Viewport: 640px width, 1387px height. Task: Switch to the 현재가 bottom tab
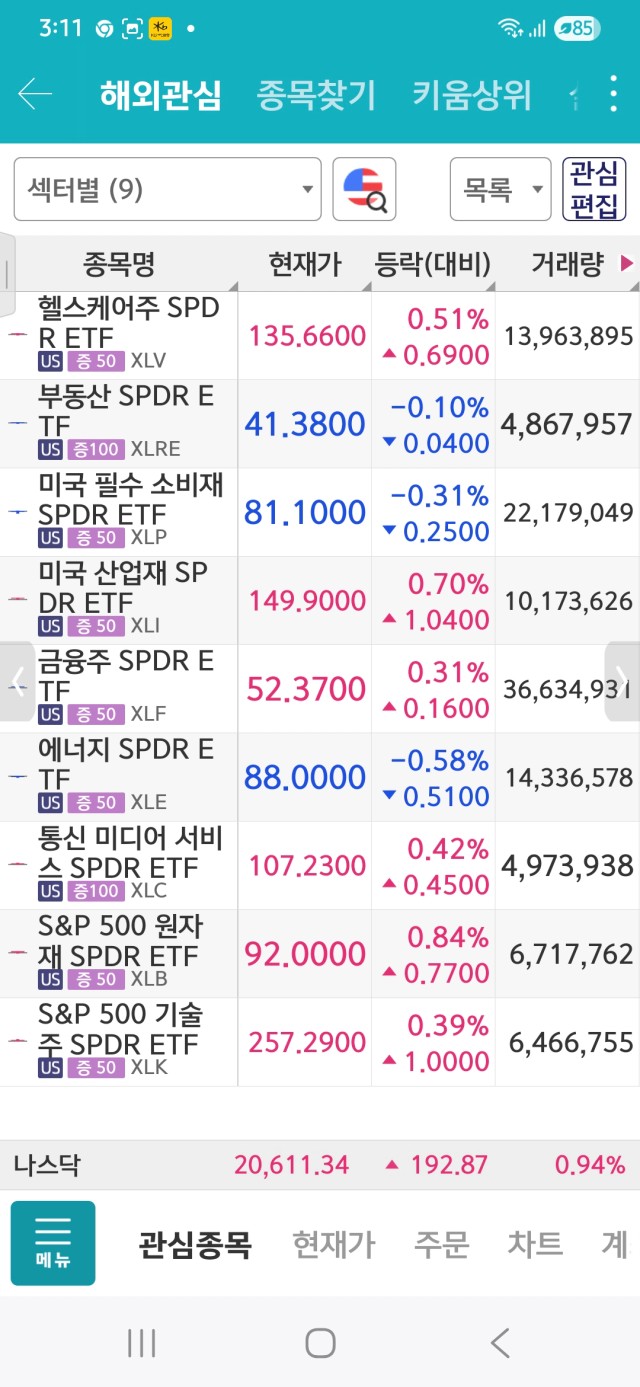tap(333, 1245)
